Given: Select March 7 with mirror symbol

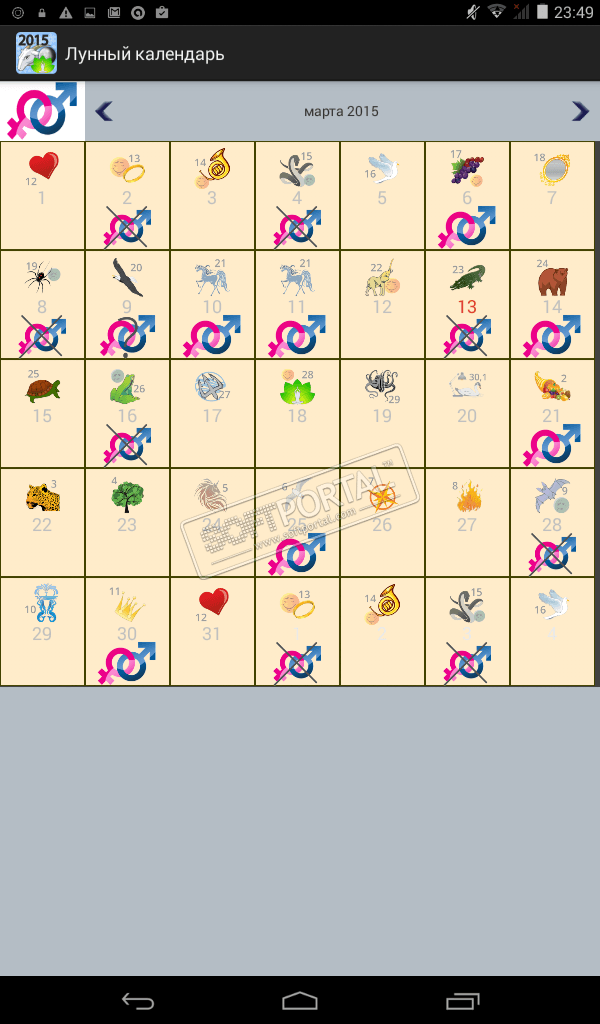Looking at the screenshot, I should (x=552, y=195).
